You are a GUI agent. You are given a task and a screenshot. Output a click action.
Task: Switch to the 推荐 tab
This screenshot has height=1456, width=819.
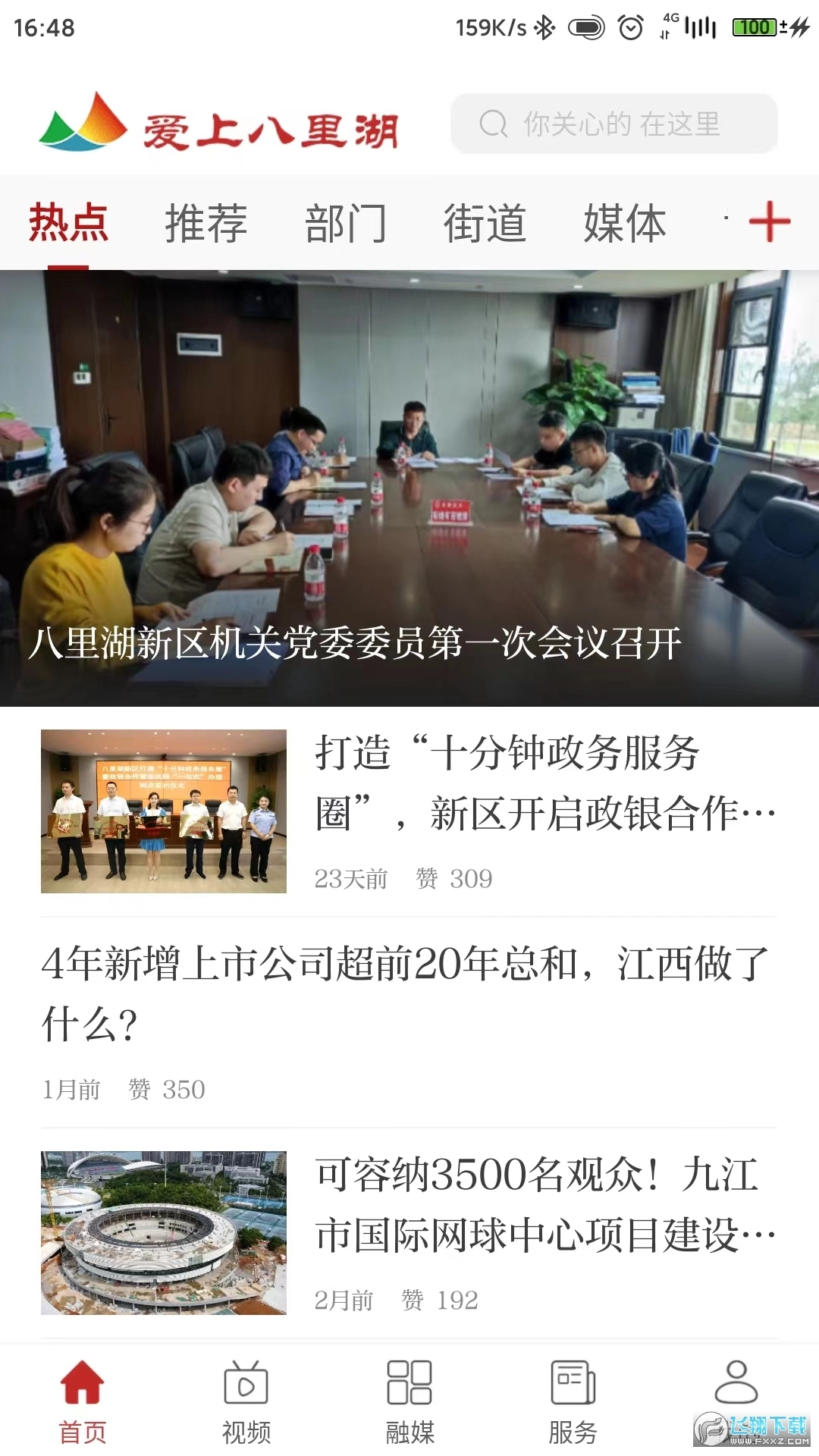pyautogui.click(x=206, y=222)
